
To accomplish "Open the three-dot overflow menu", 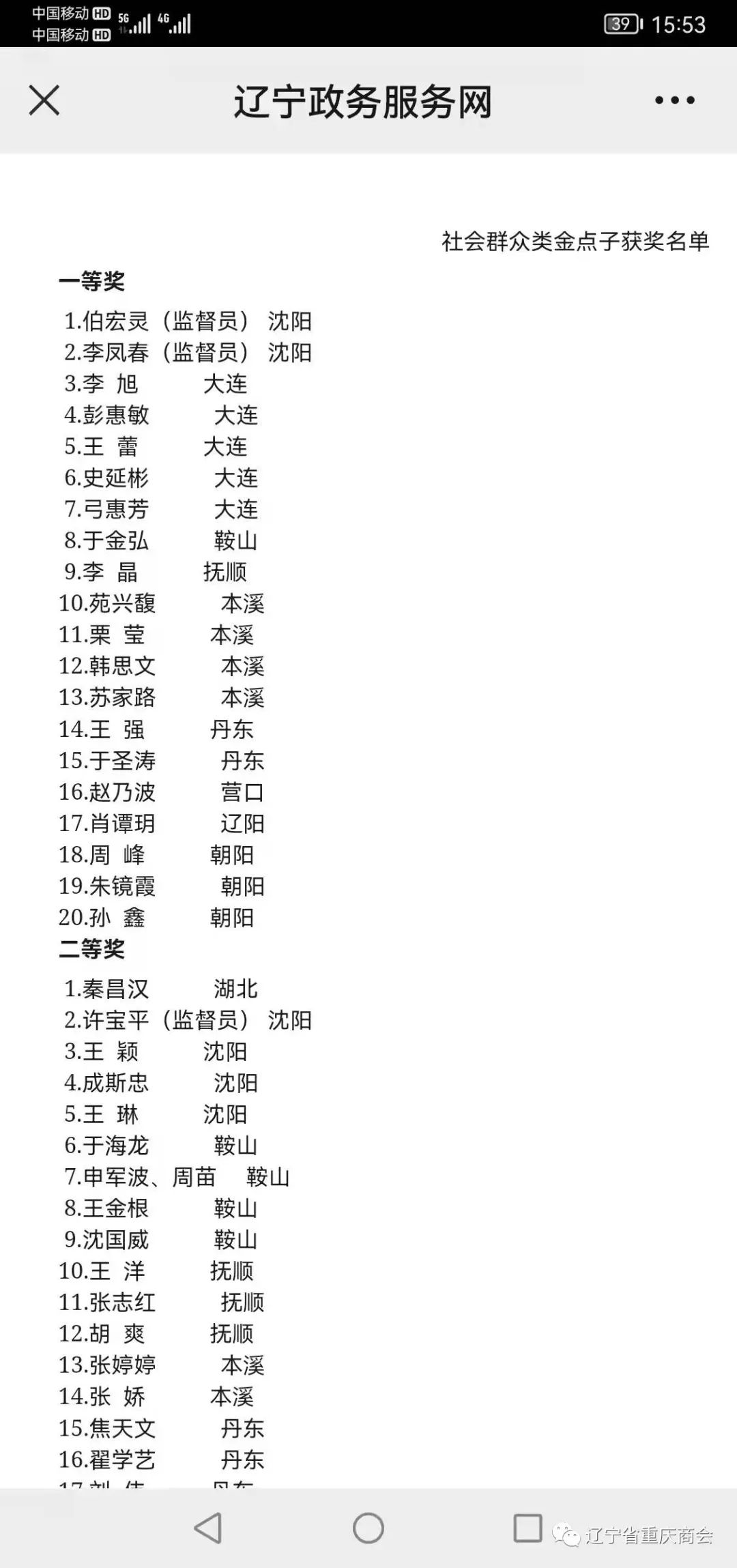I will [674, 100].
